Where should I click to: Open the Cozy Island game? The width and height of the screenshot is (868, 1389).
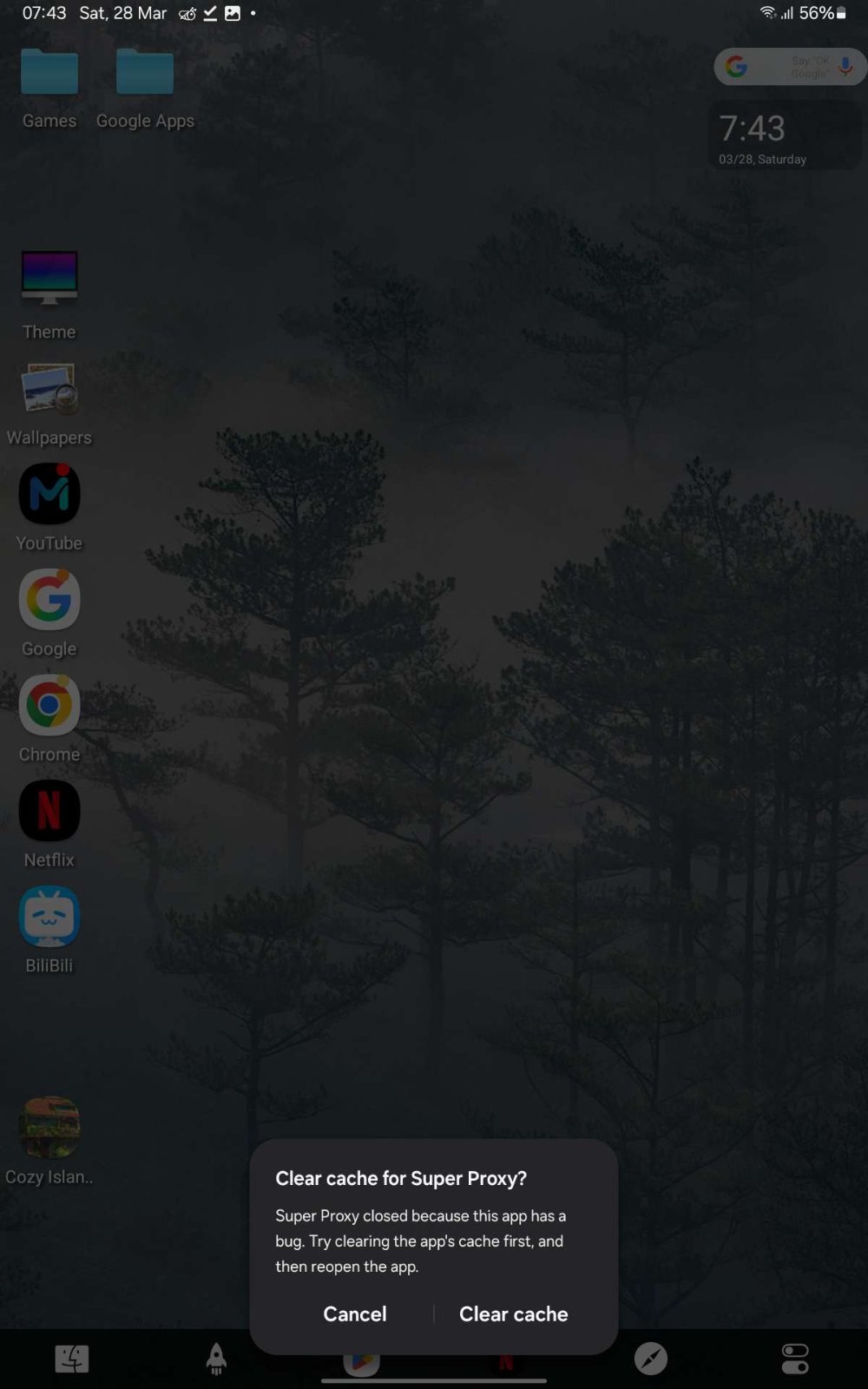pos(49,1127)
